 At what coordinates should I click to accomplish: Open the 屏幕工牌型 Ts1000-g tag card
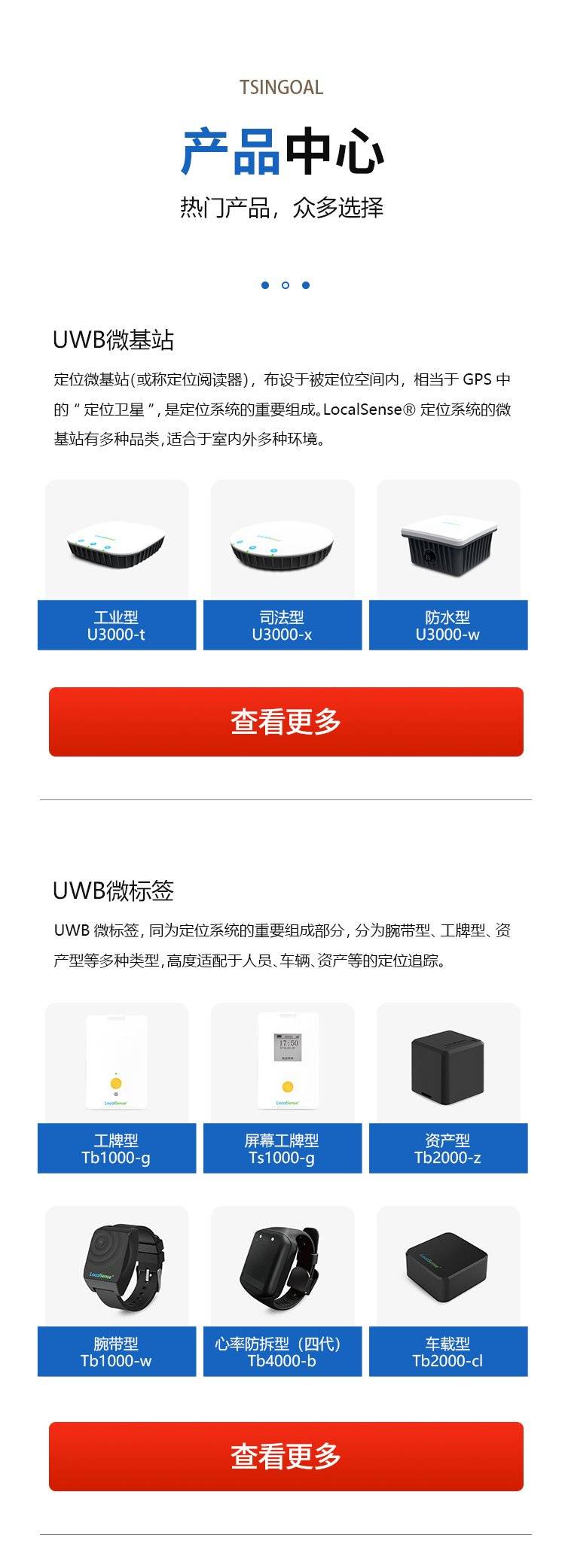[282, 1088]
